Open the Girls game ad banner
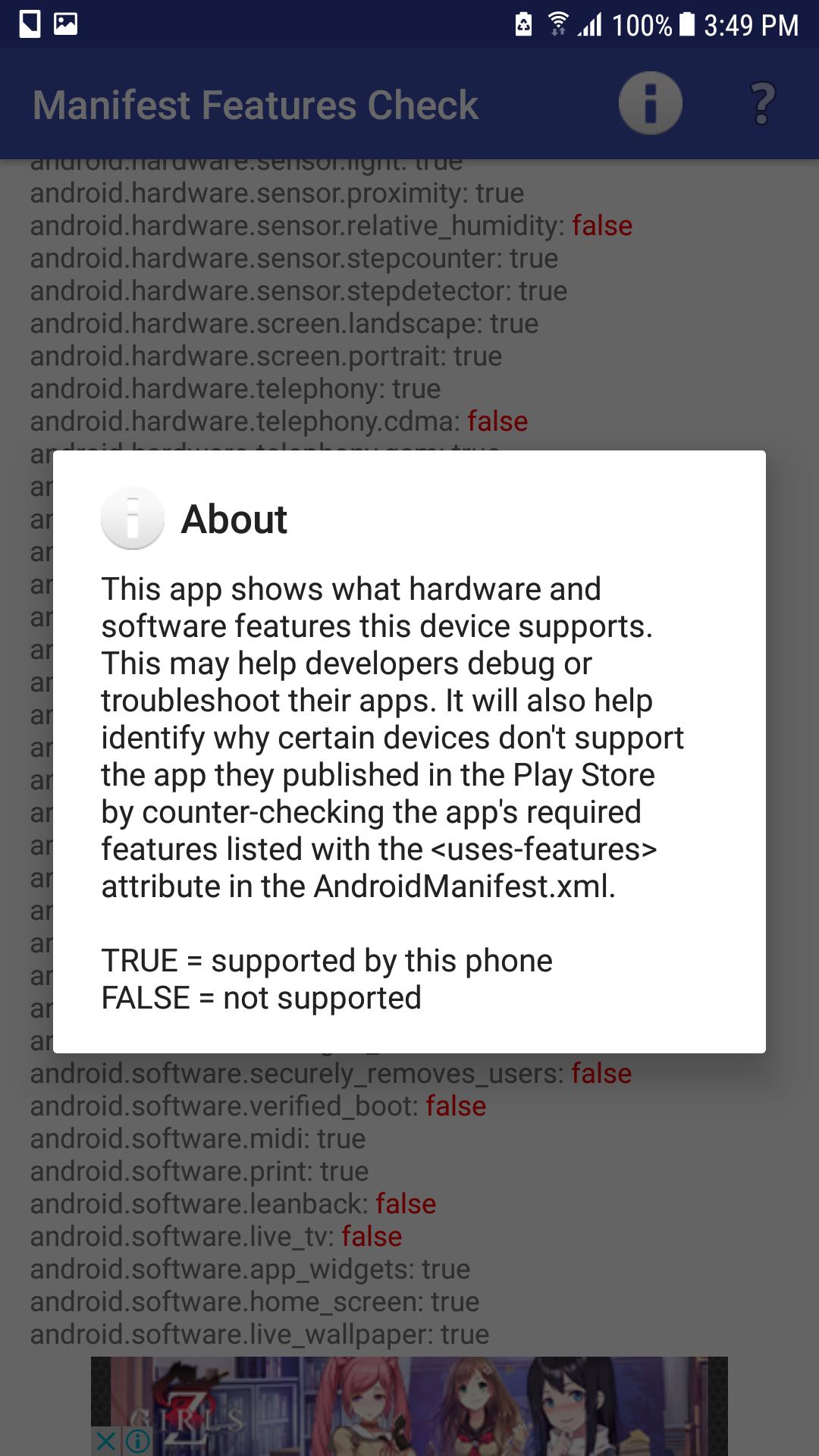819x1456 pixels. (425, 1403)
